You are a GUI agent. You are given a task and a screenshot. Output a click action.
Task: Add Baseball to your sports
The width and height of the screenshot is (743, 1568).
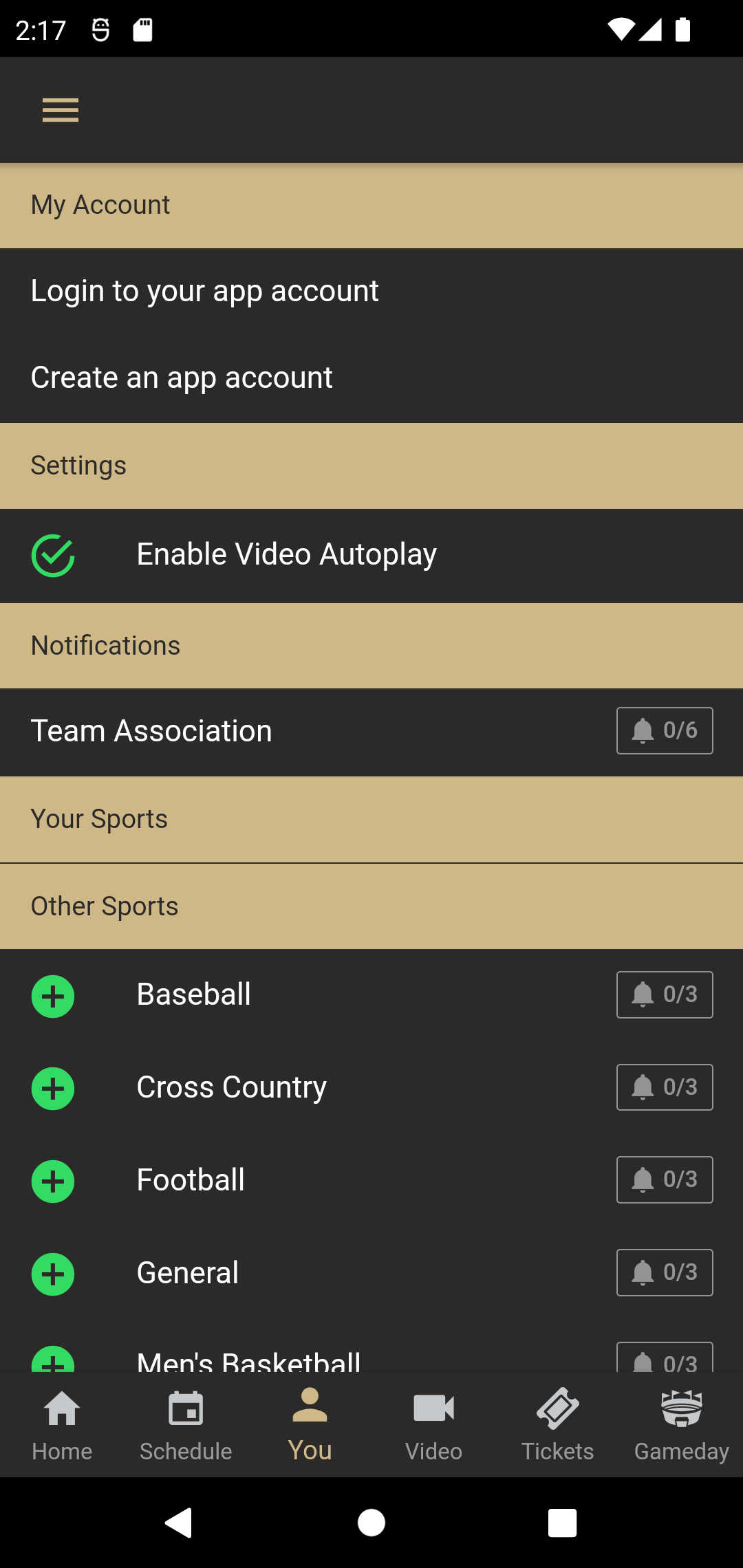pos(53,996)
